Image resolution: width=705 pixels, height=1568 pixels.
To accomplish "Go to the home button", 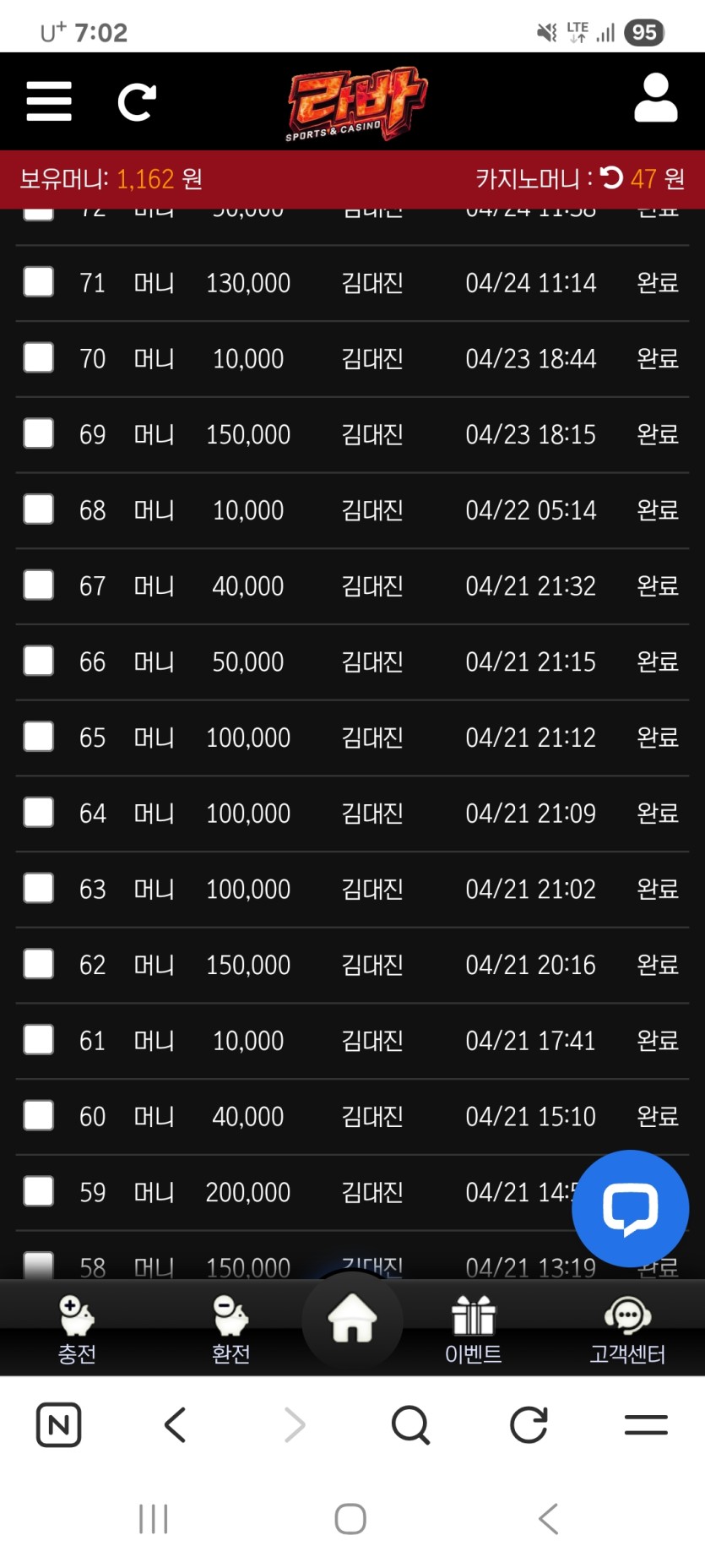I will coord(352,1319).
